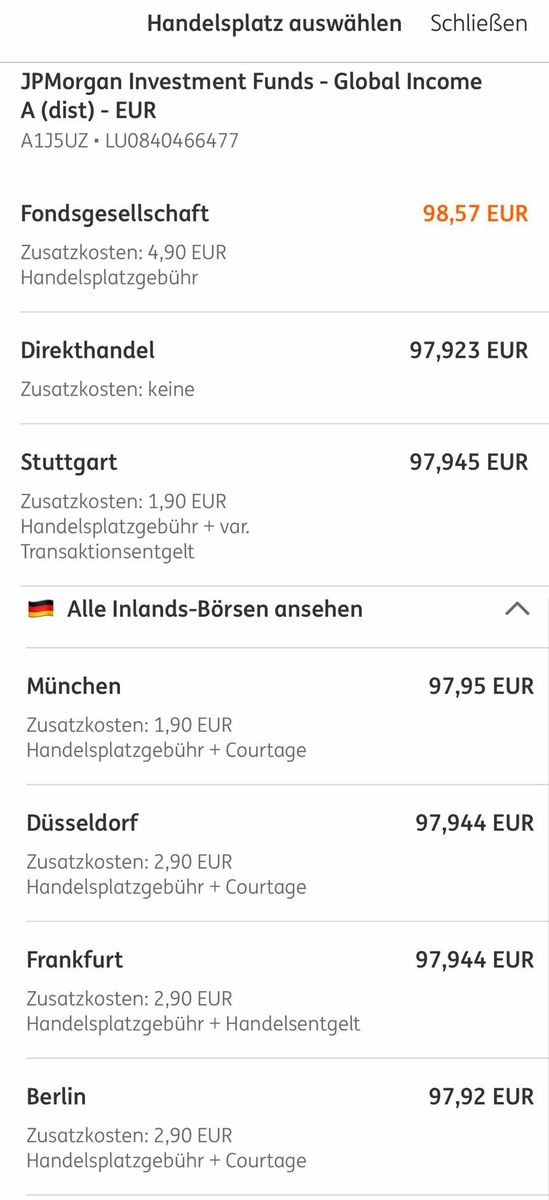Select the Stuttgart exchange
The image size is (549, 1200).
point(274,505)
